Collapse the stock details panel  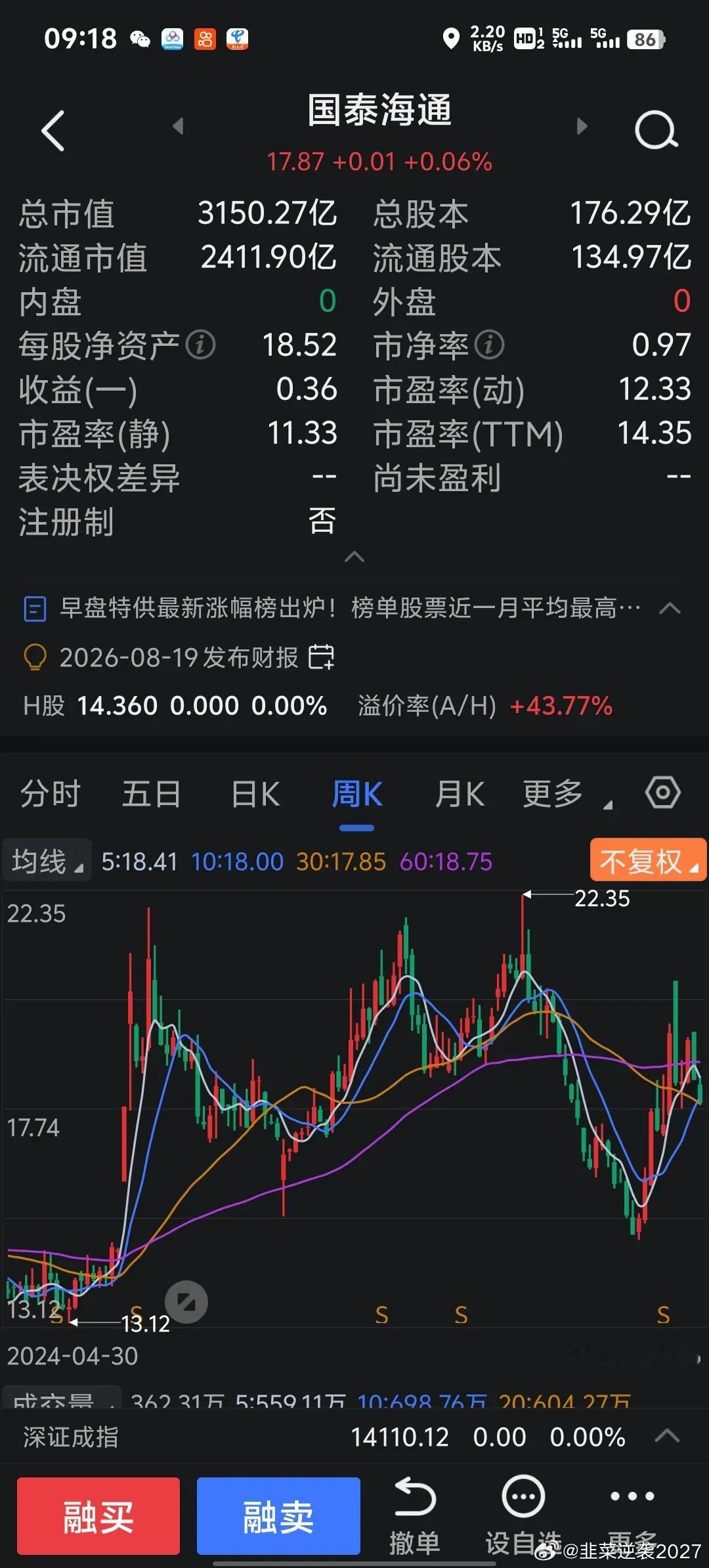pos(354,557)
